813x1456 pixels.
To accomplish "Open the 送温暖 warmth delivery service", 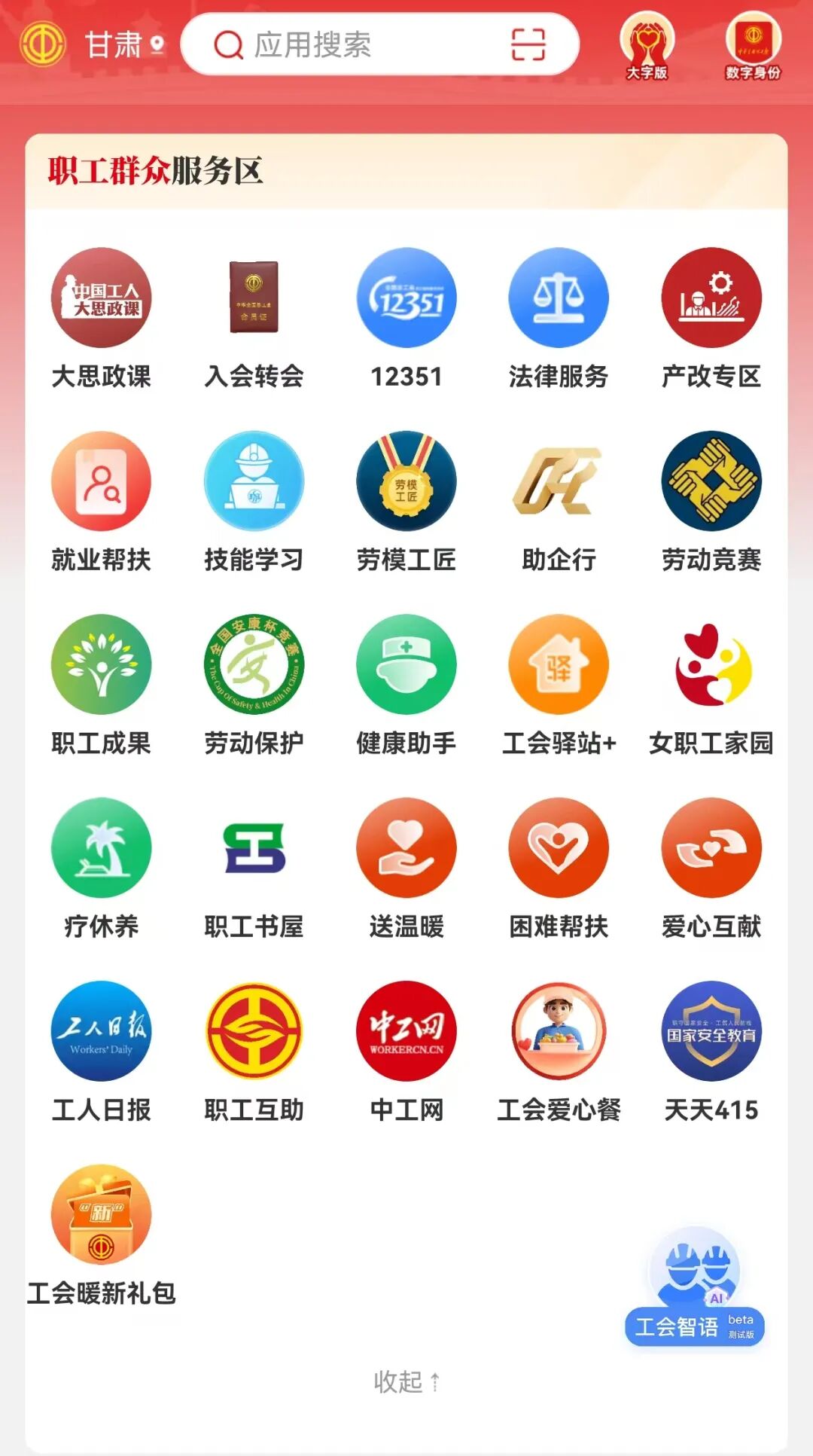I will click(406, 847).
